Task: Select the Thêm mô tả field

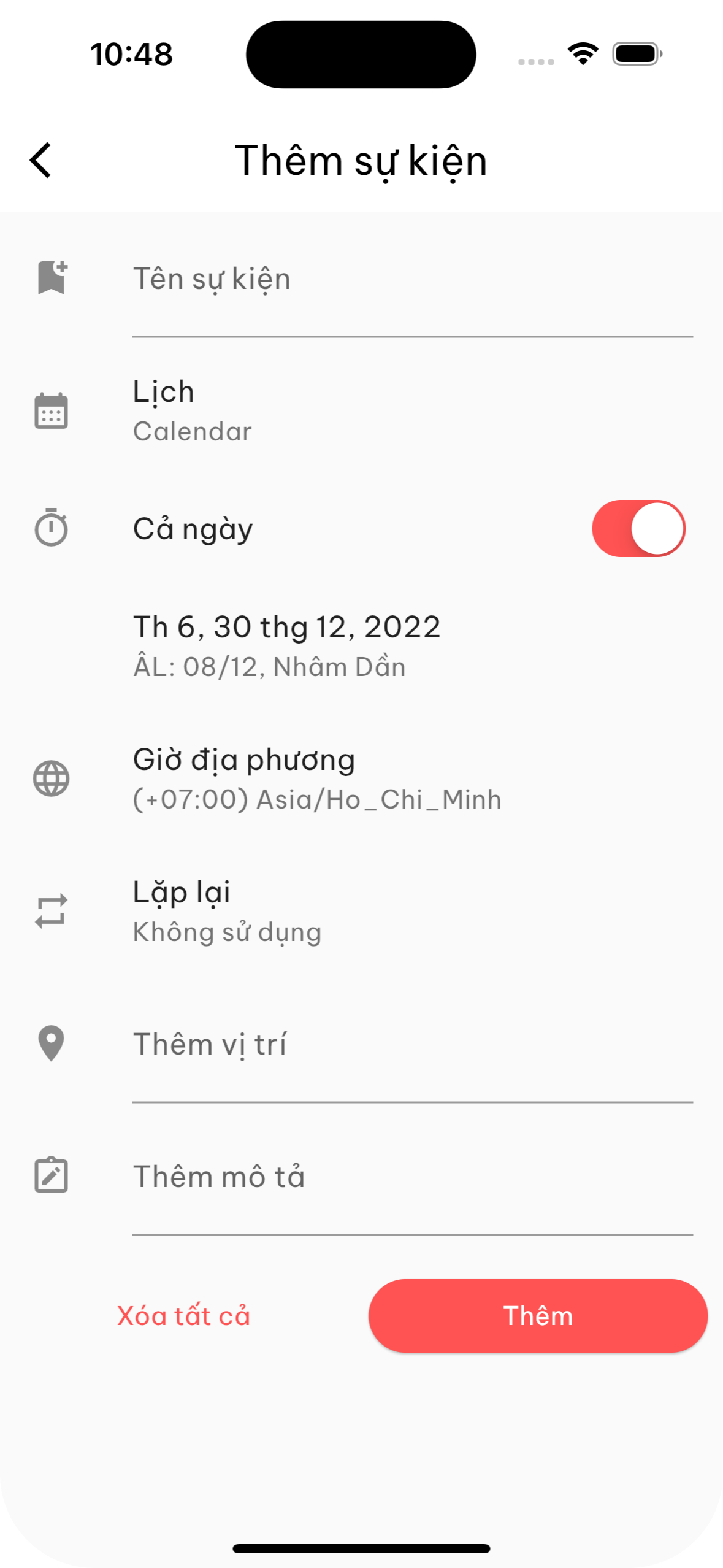Action: 411,1177
